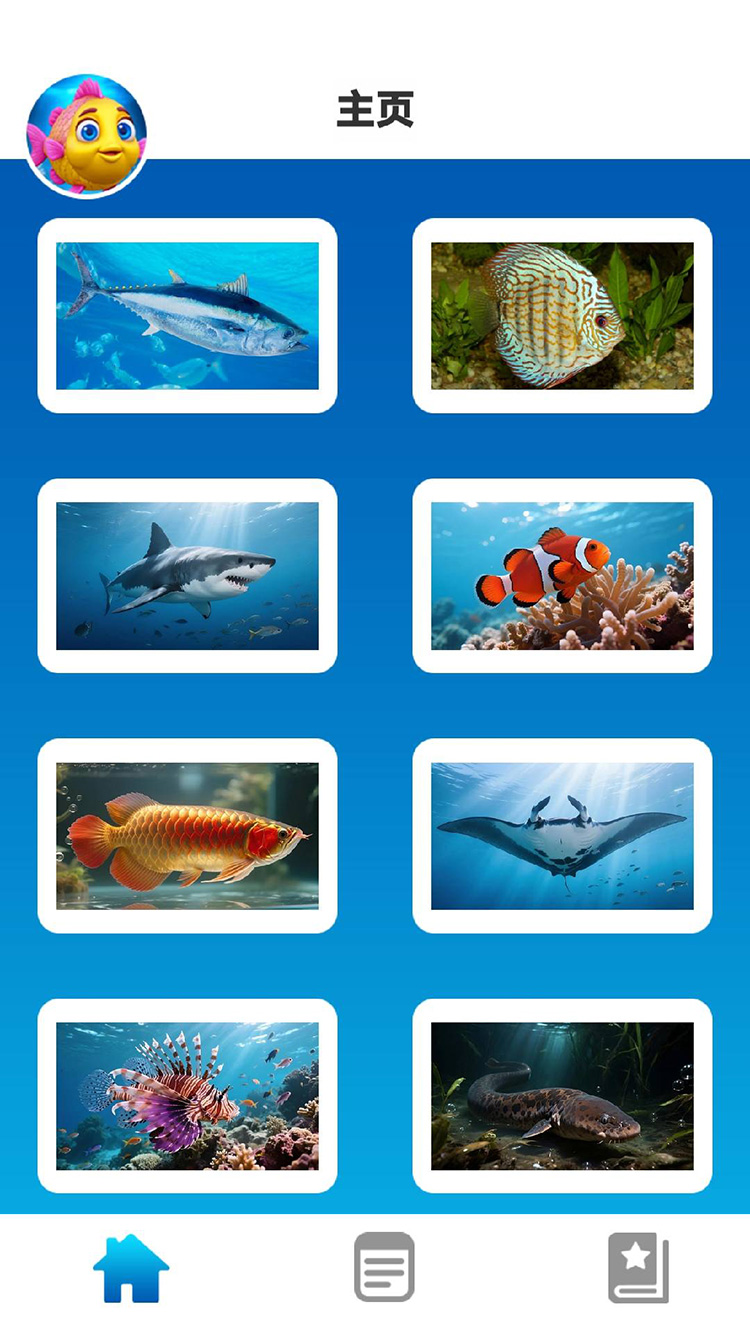This screenshot has width=750, height=1334.
Task: Open the tuna fish card
Action: coord(187,316)
